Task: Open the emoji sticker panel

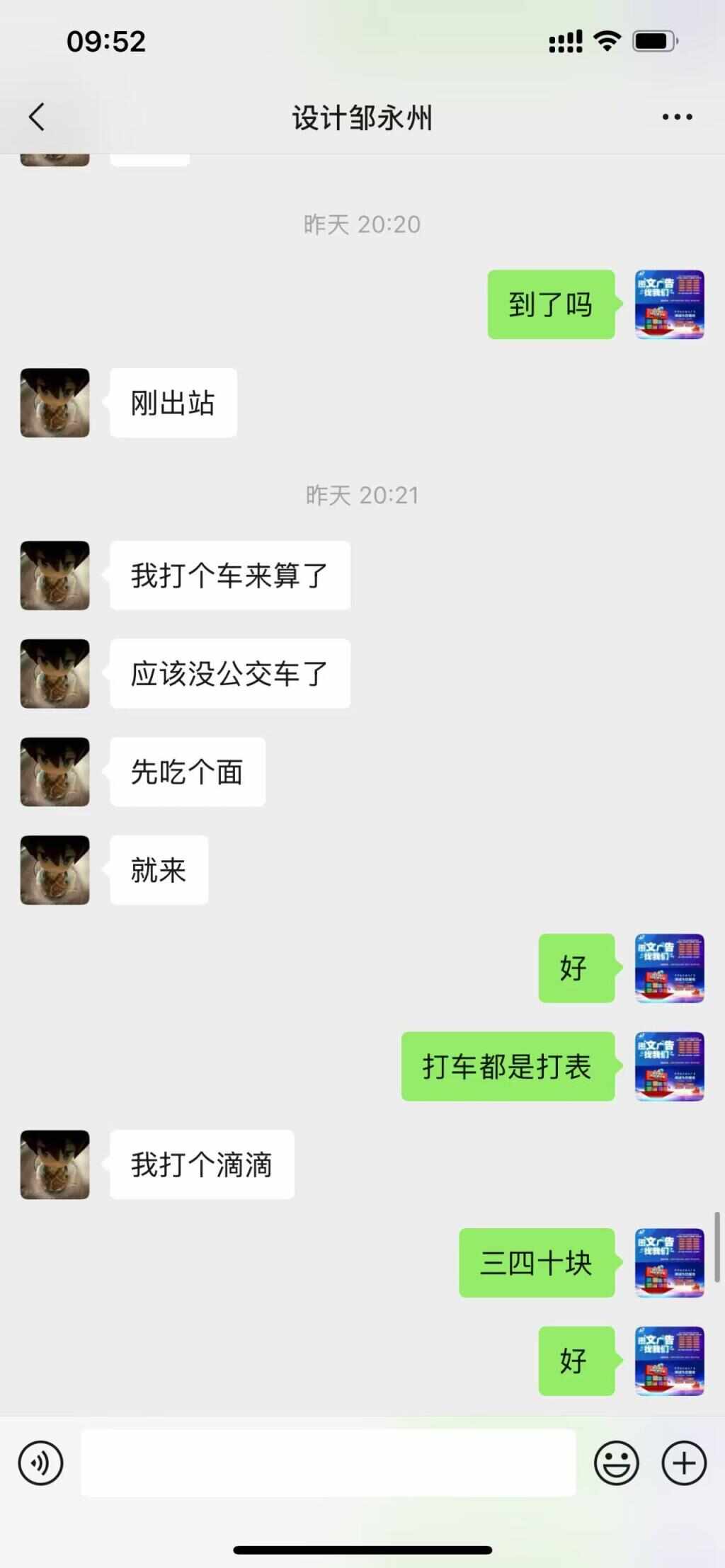Action: (x=616, y=1463)
